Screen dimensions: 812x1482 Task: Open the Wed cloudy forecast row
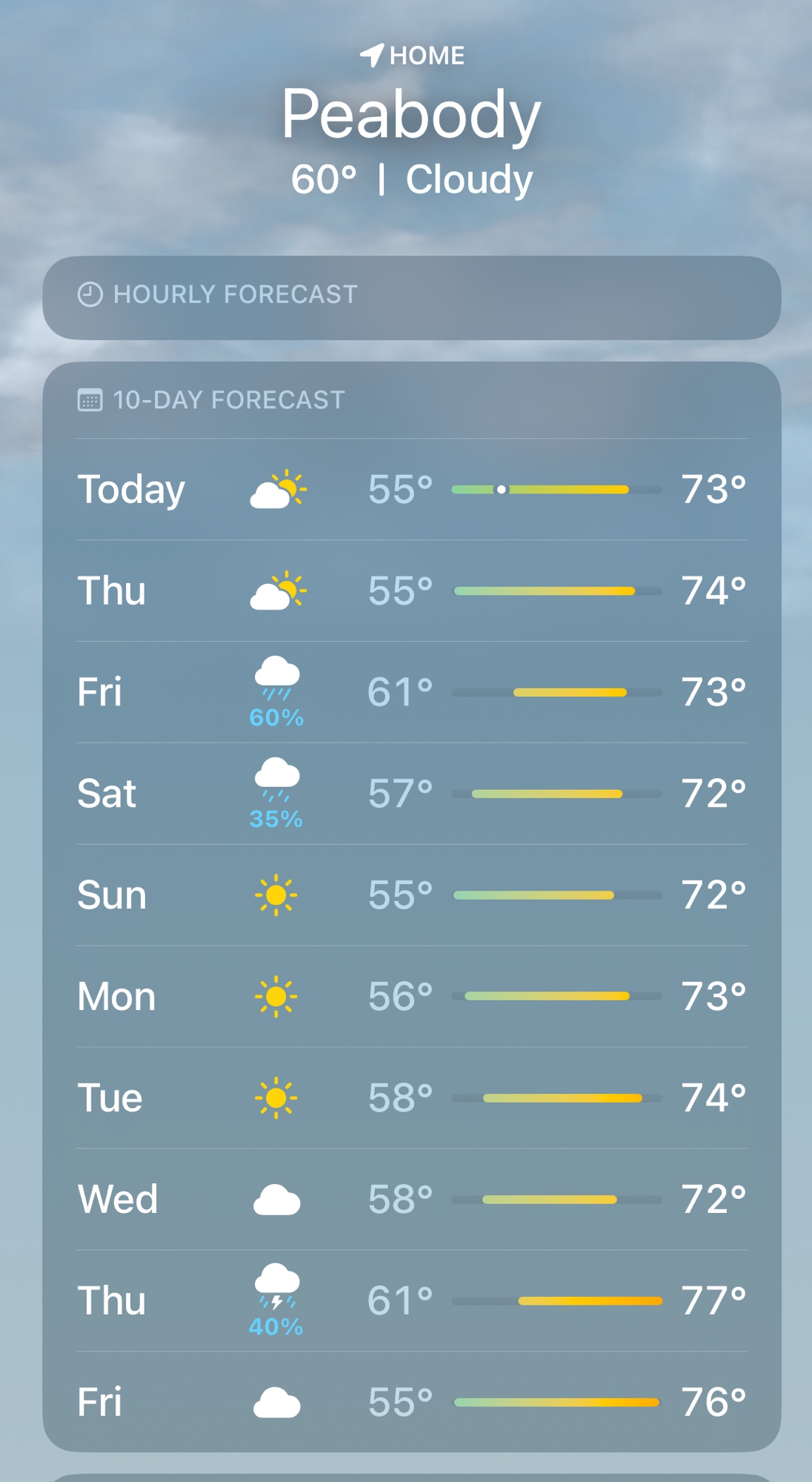coord(411,1199)
